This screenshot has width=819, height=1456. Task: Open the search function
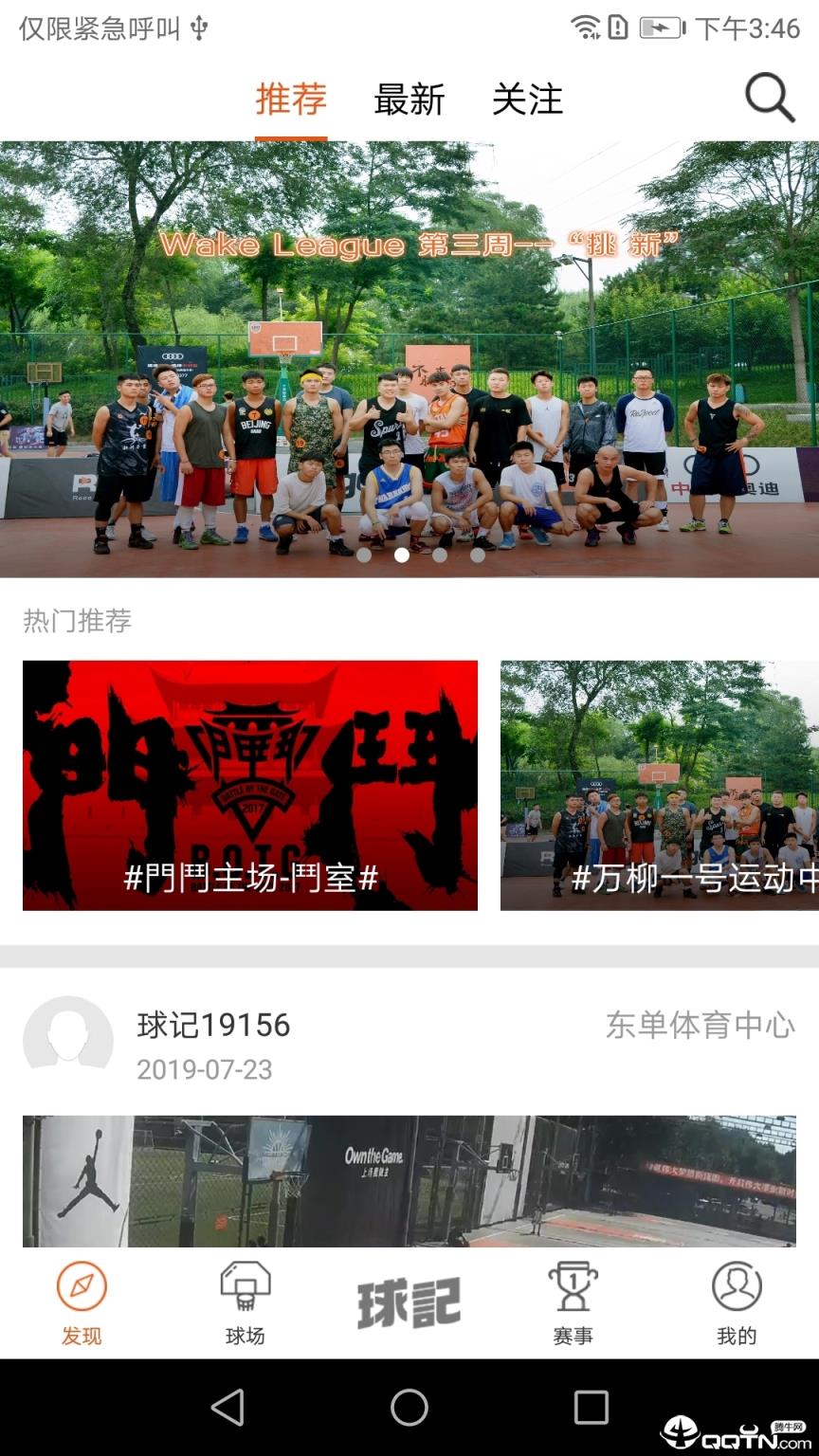click(768, 96)
